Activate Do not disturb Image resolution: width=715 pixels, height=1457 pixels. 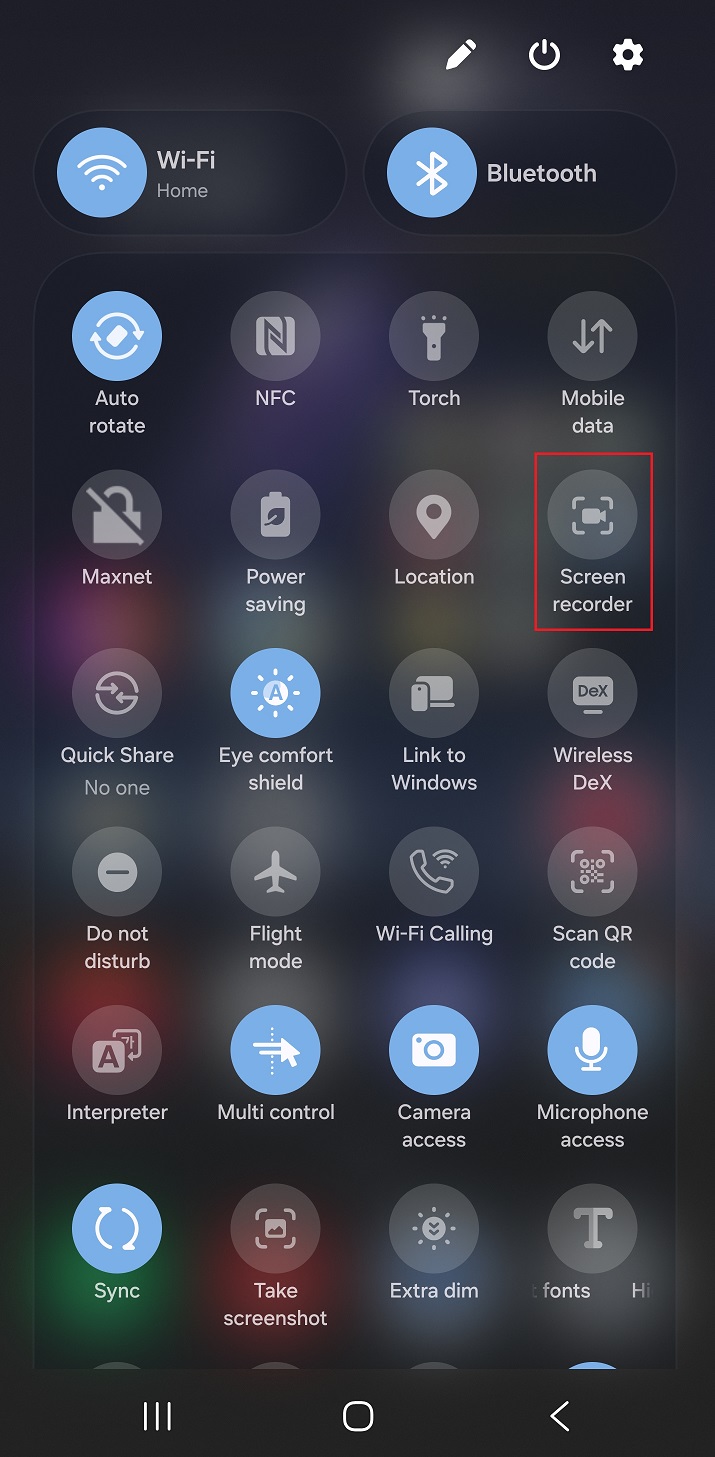point(117,873)
